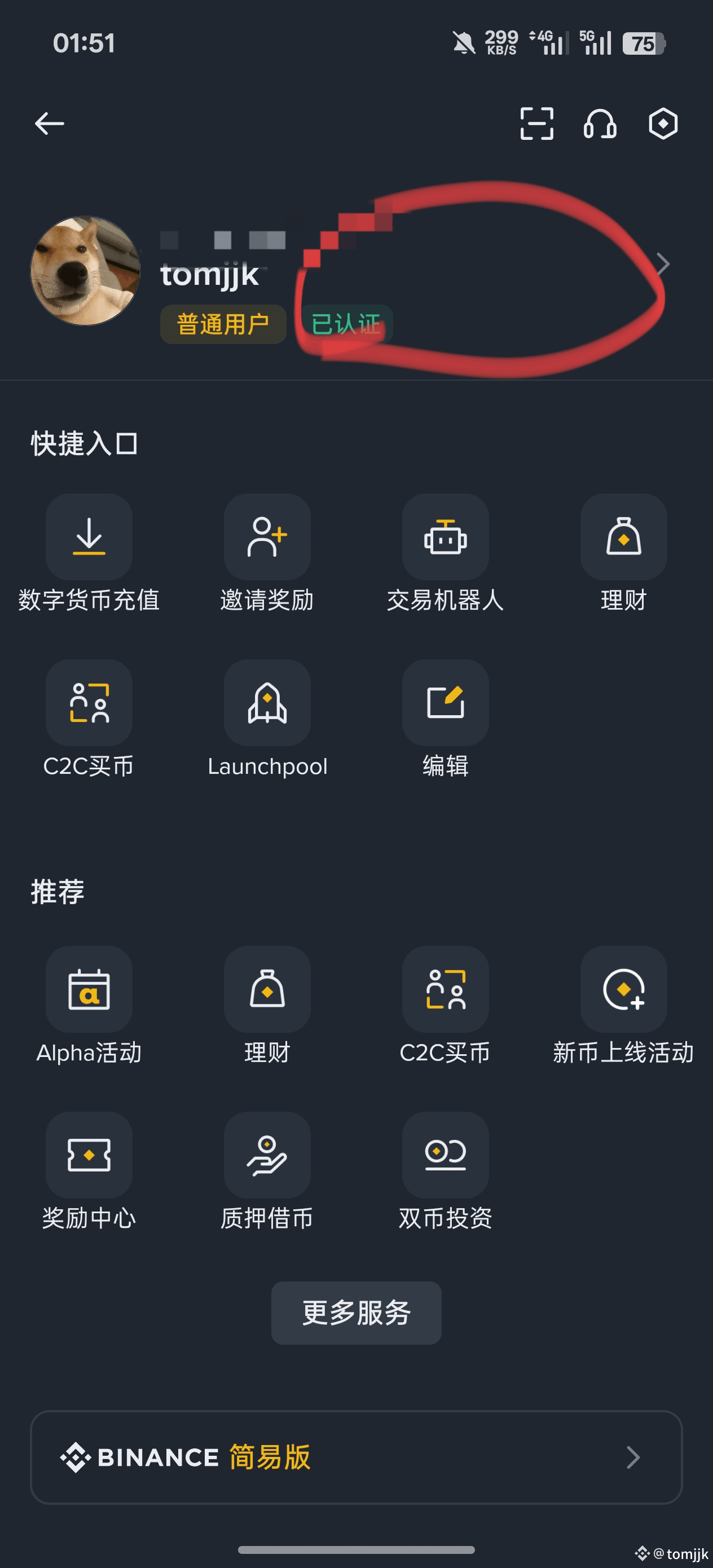Open 新币上线活动 new listings
713x1568 pixels.
(x=623, y=989)
